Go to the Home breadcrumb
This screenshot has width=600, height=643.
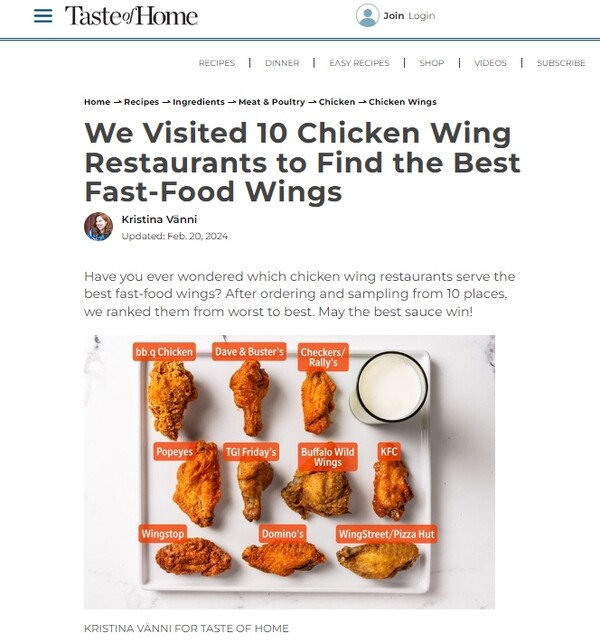pos(97,102)
